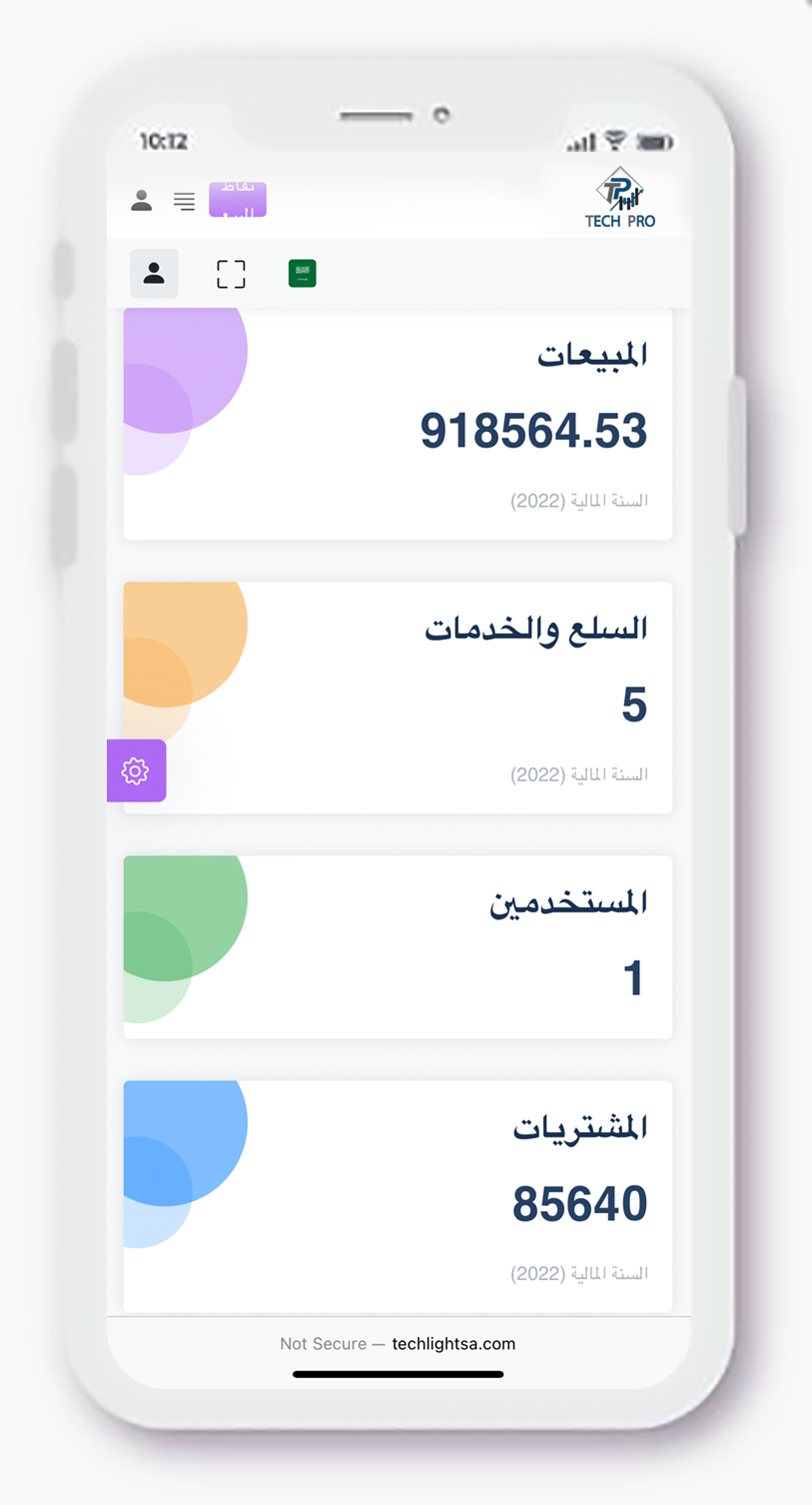
Task: Change language via the Saudi flag
Action: tap(303, 273)
